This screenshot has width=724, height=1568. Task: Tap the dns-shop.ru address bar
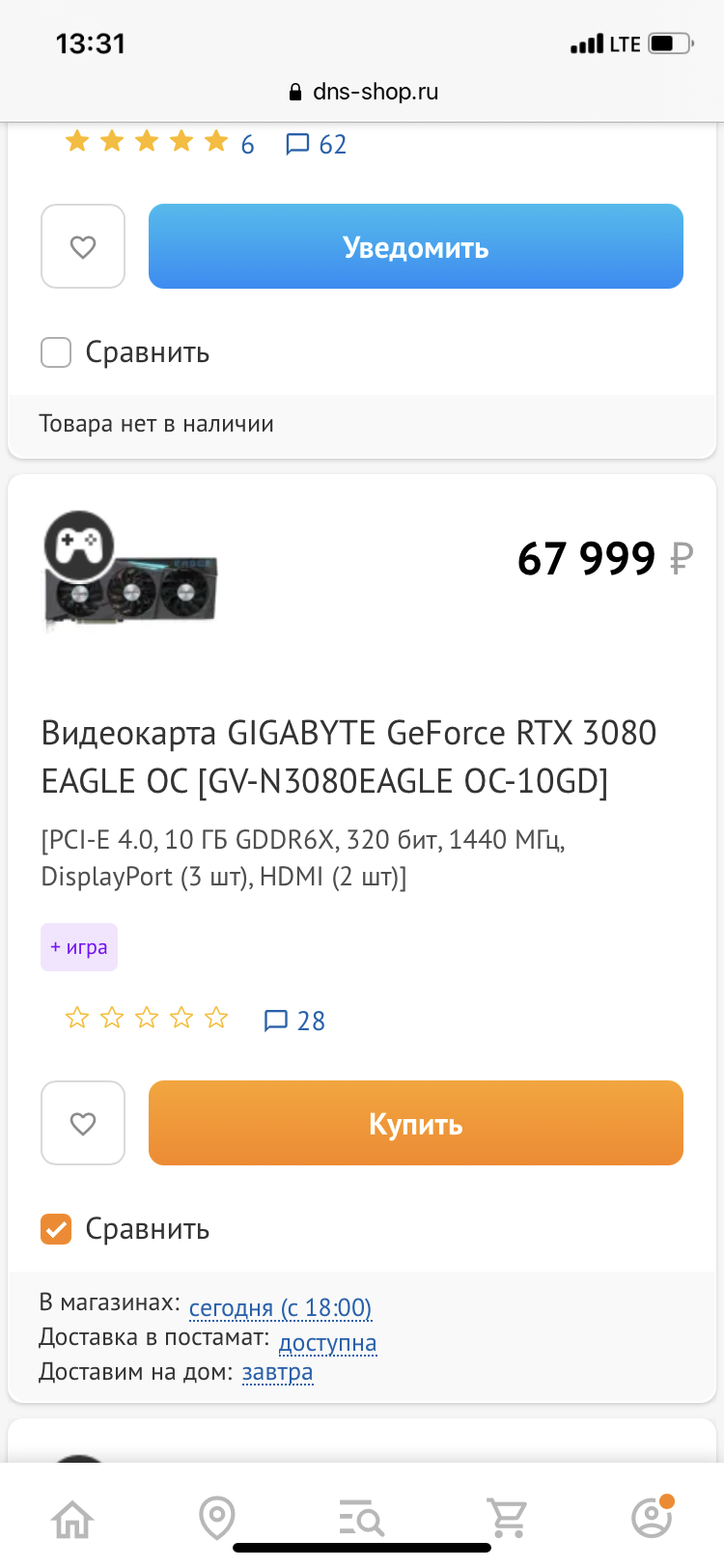(363, 92)
